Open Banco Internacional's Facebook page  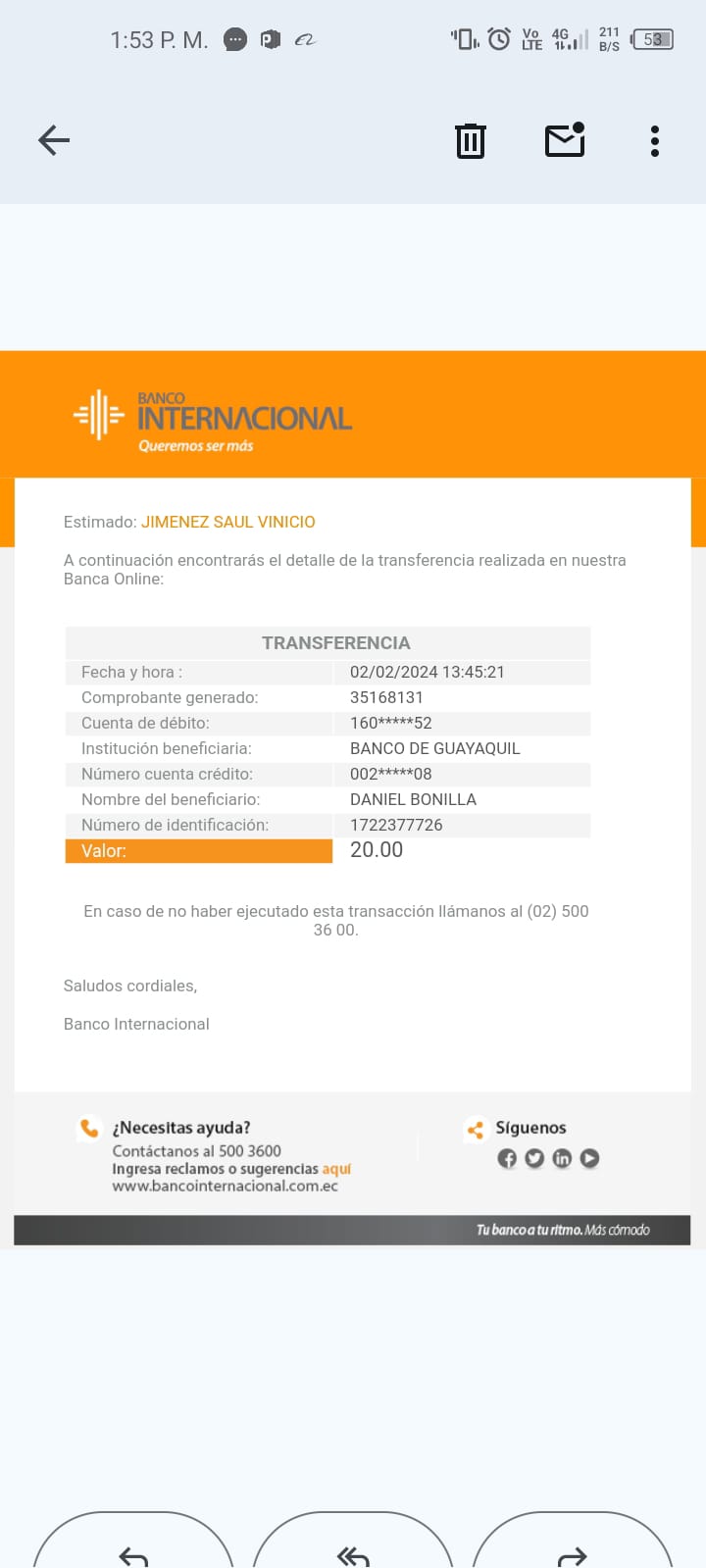507,1158
